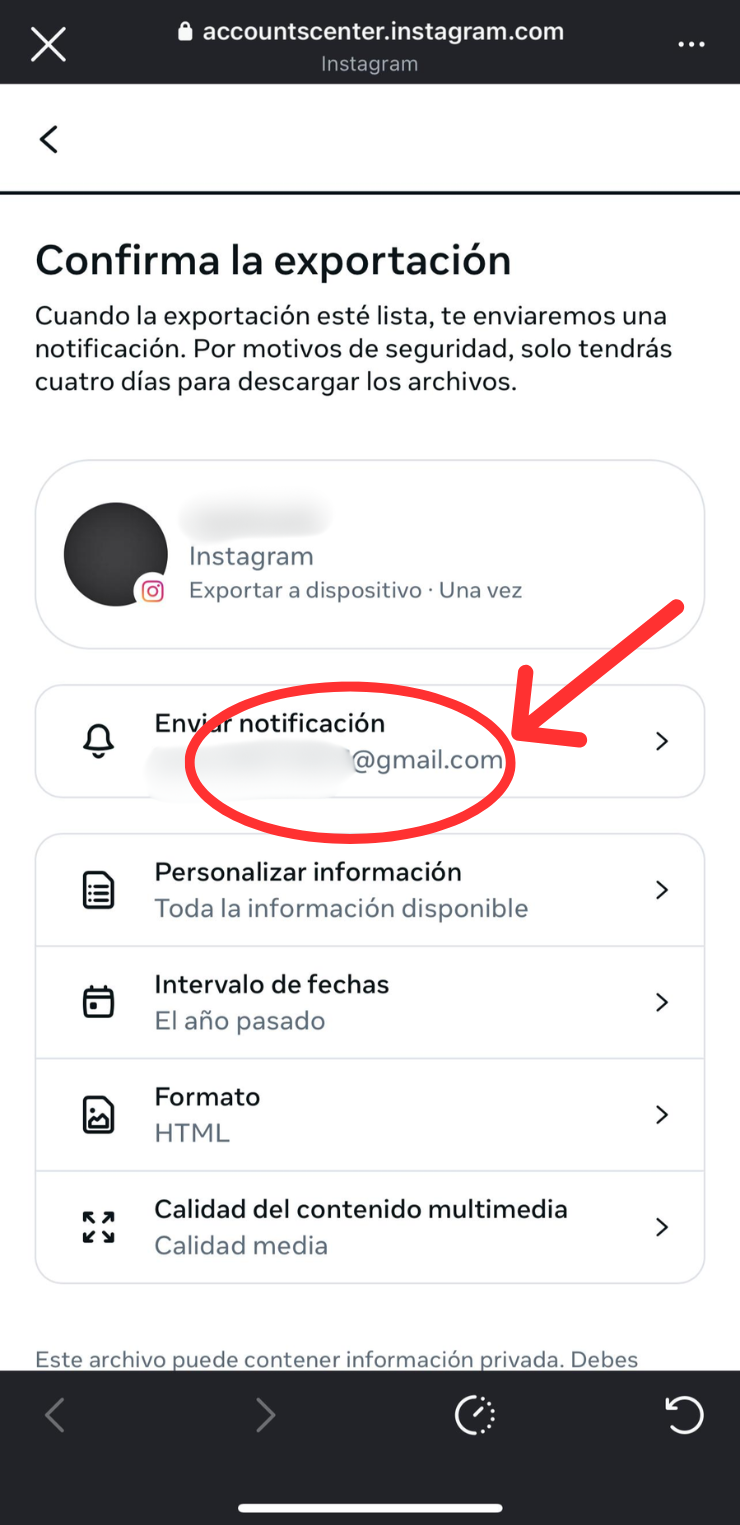Click the Instagram camera badge on the avatar
This screenshot has height=1525, width=740.
[152, 591]
